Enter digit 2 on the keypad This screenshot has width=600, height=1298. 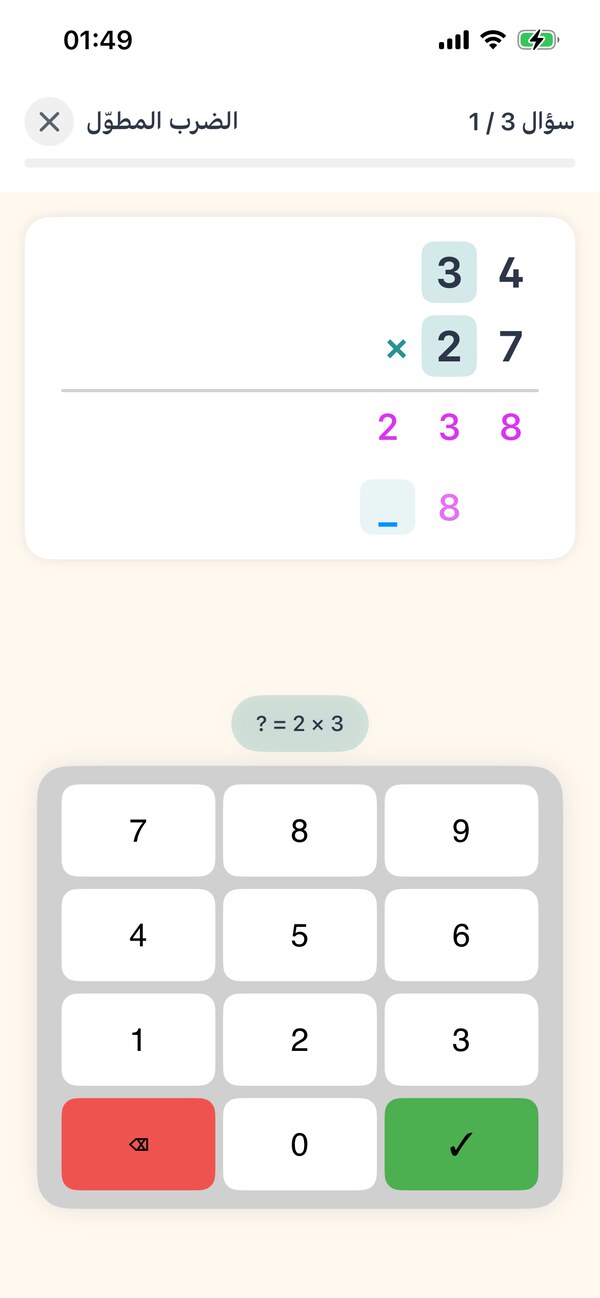click(x=300, y=1040)
